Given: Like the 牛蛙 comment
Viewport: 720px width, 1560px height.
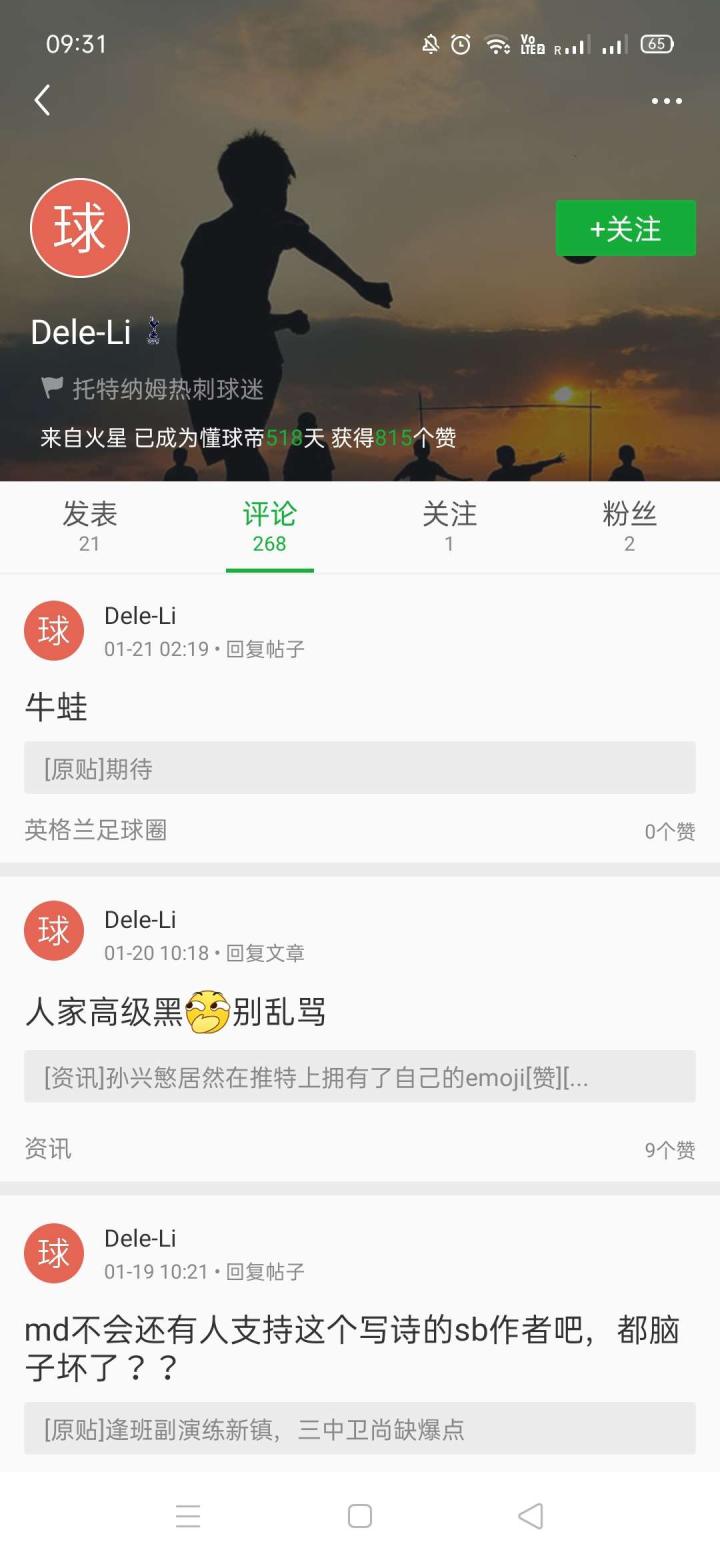Looking at the screenshot, I should (669, 831).
